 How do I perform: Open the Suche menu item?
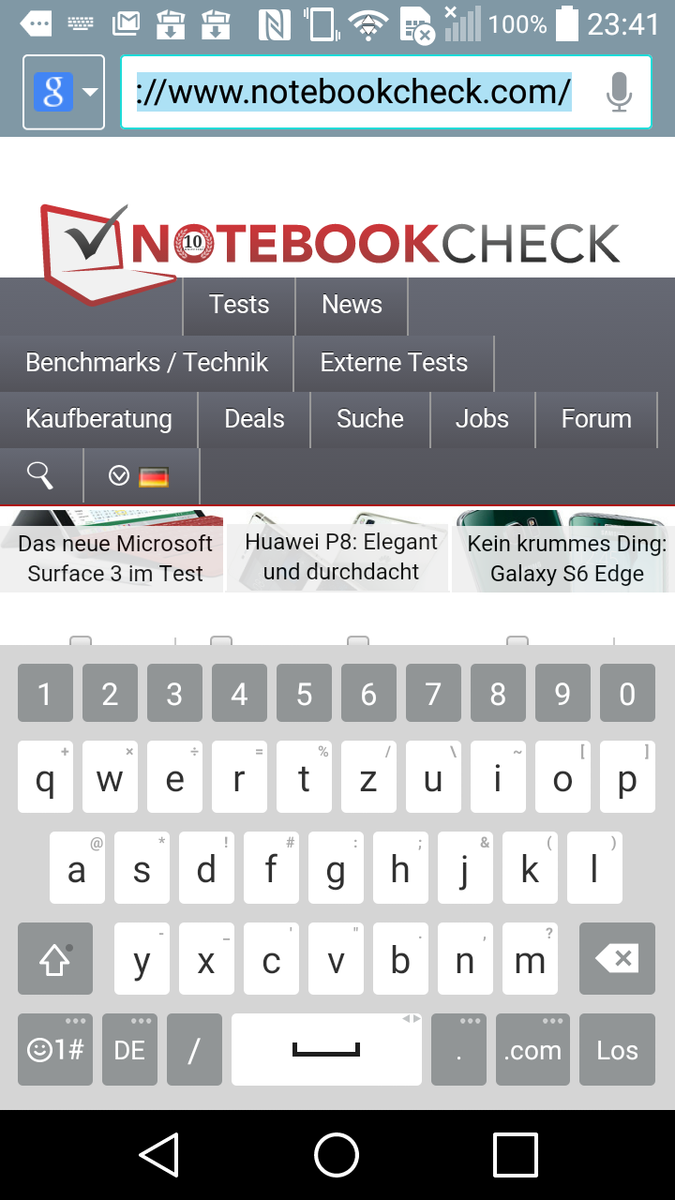coord(370,419)
